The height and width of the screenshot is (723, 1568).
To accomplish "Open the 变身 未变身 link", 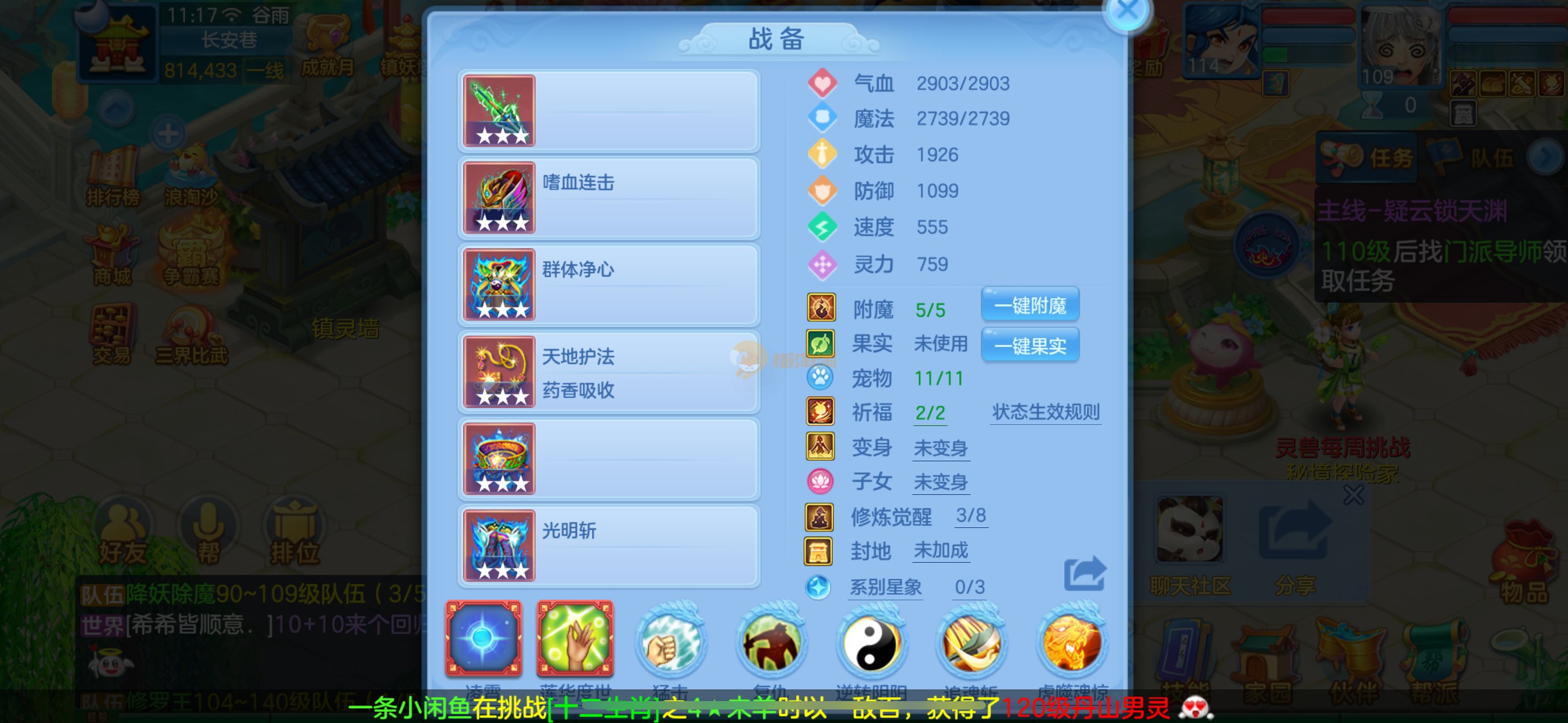I will tap(940, 448).
